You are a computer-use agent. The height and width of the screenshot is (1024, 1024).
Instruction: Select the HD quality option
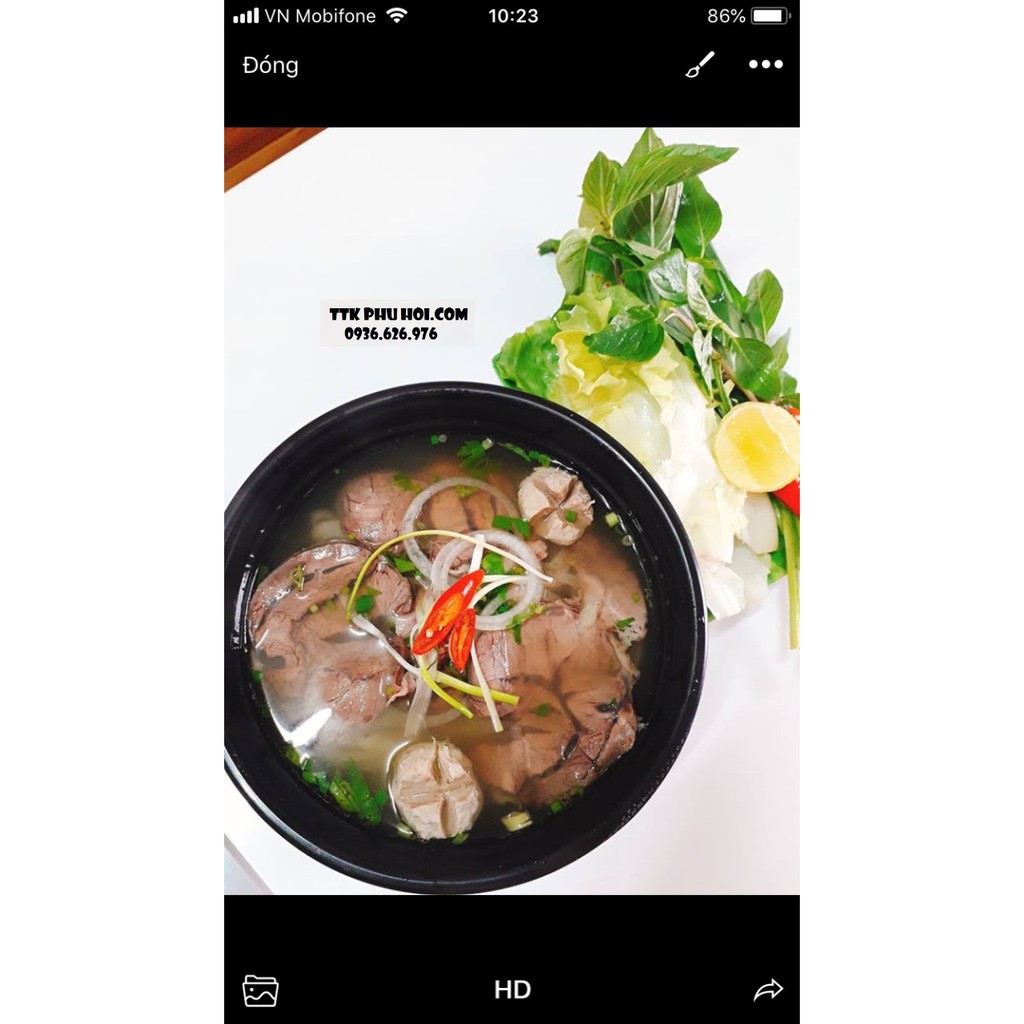click(x=512, y=990)
